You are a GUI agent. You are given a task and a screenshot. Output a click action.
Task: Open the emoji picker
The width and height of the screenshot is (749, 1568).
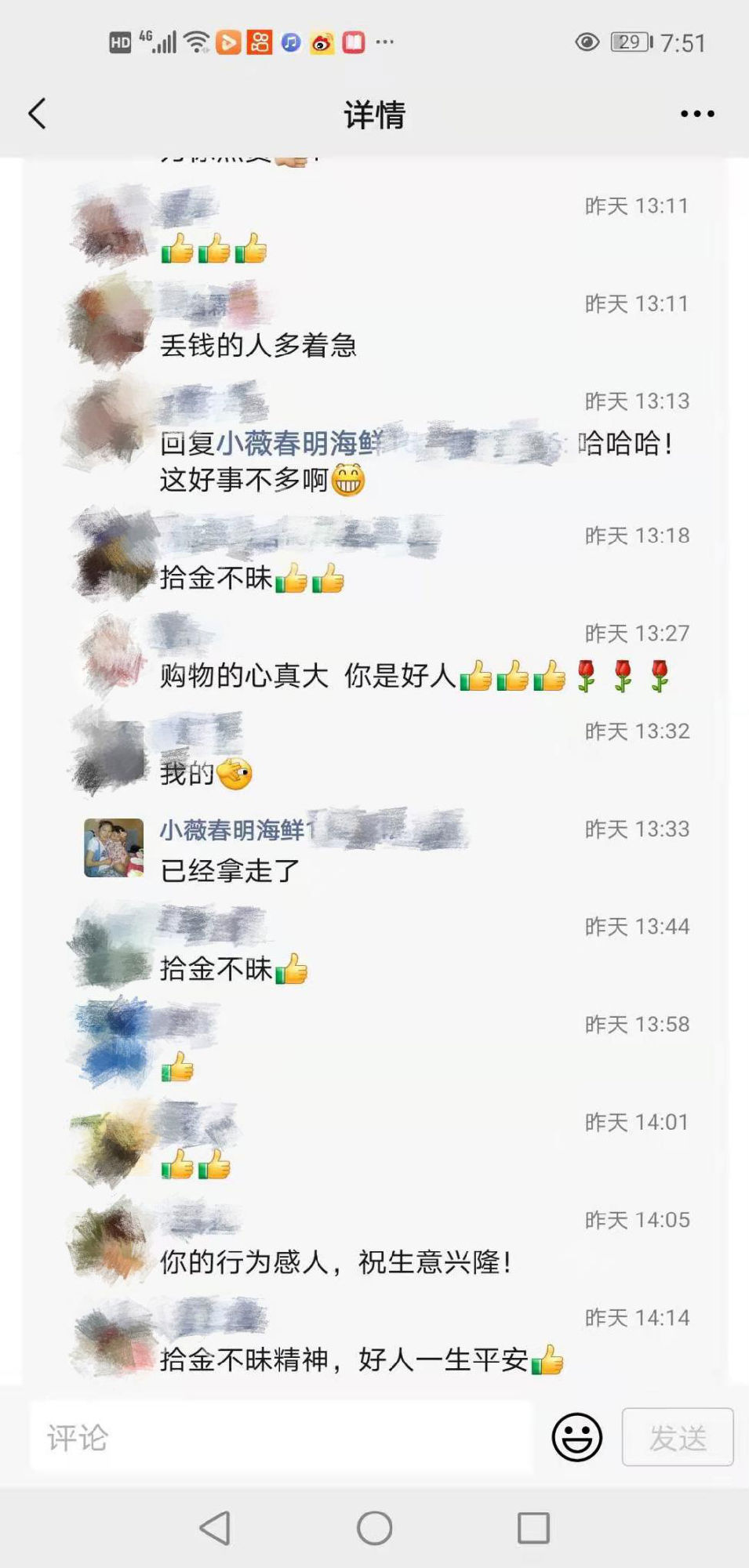(576, 1437)
